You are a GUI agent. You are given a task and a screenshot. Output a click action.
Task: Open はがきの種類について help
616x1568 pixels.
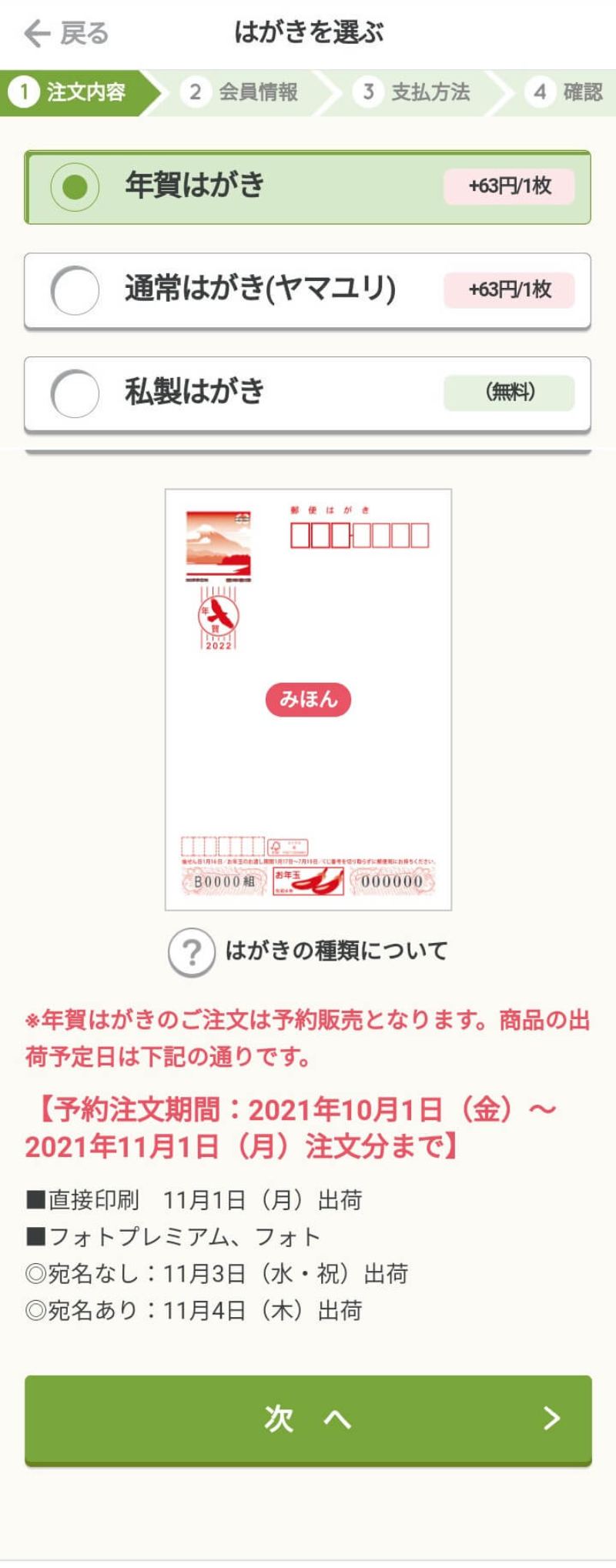click(x=308, y=951)
